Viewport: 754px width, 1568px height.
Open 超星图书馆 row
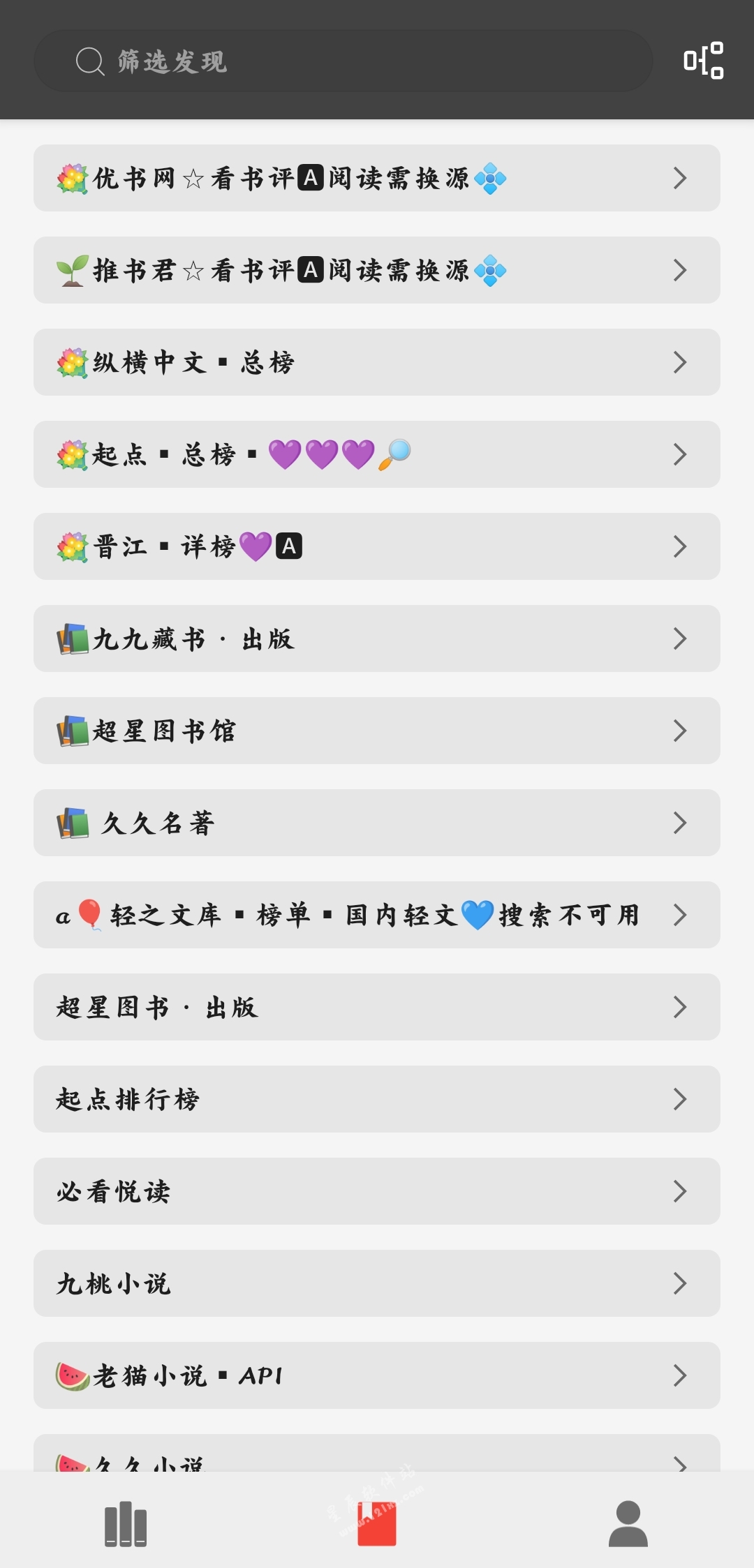(377, 731)
